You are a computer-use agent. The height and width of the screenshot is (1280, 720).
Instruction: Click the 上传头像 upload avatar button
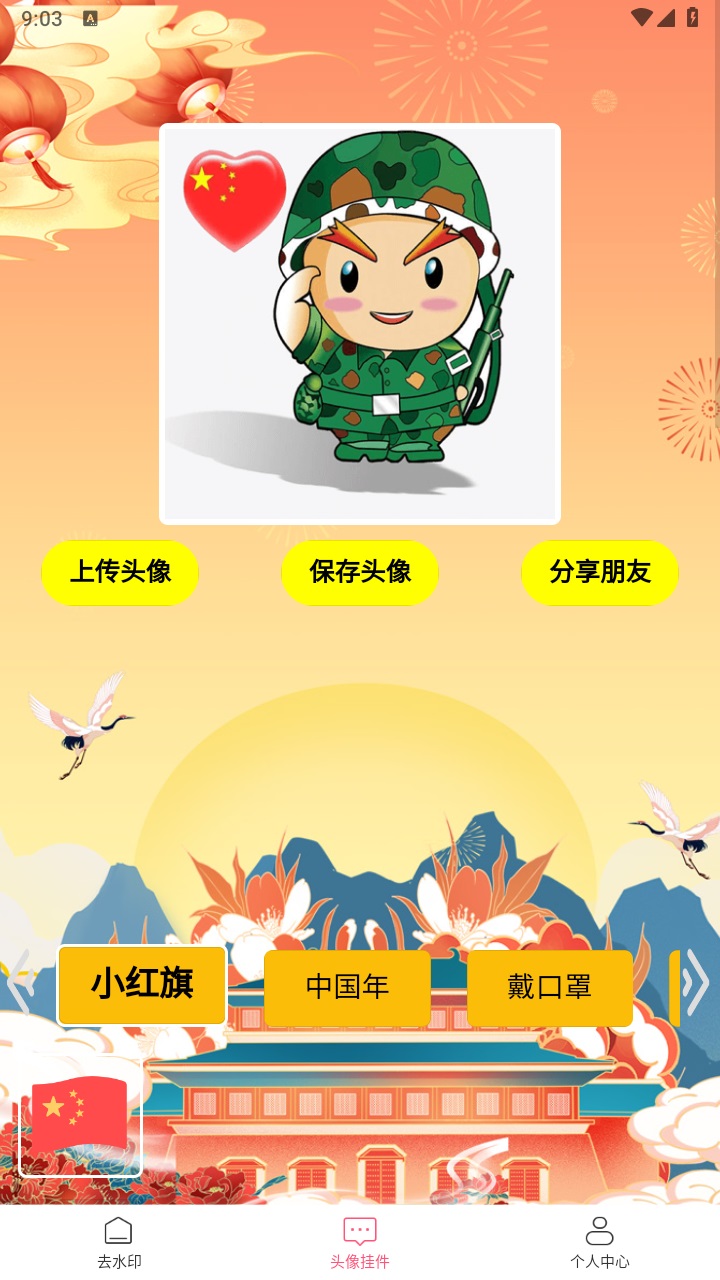119,573
